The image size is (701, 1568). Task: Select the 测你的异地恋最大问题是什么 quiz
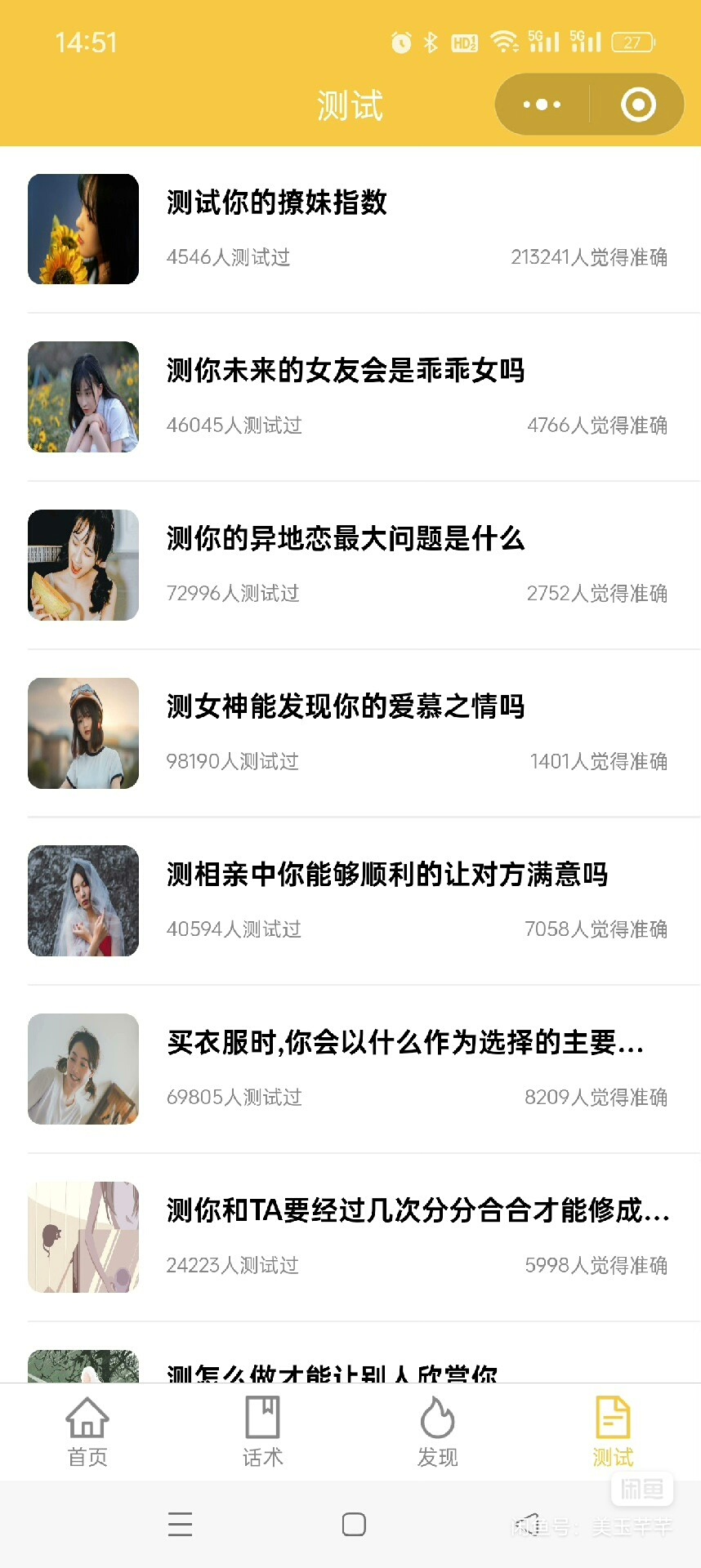[x=345, y=539]
